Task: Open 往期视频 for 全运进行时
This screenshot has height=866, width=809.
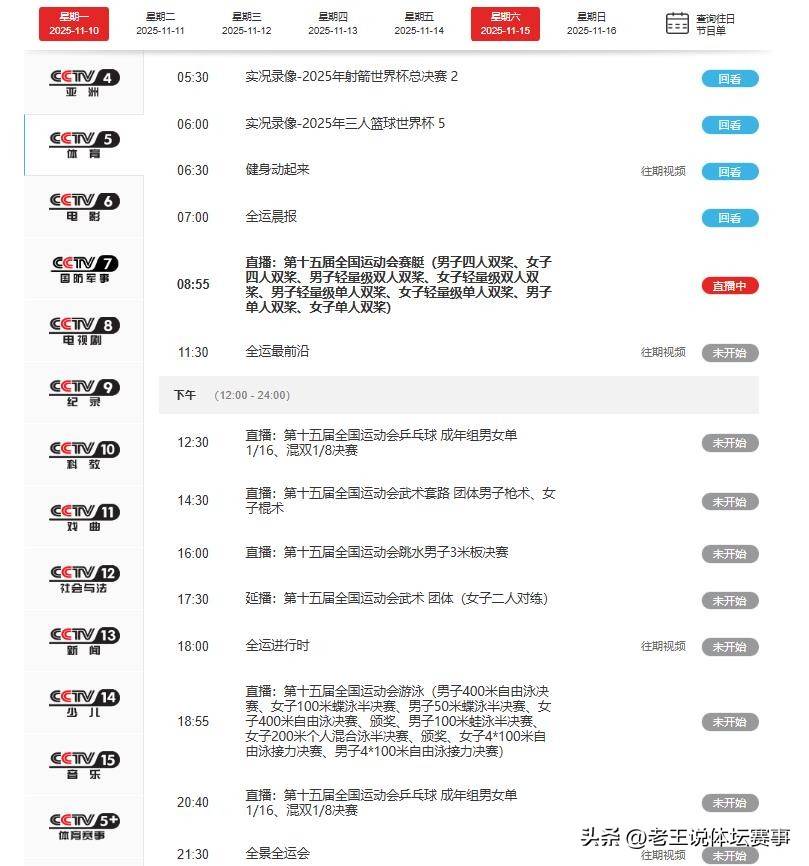Action: 663,647
